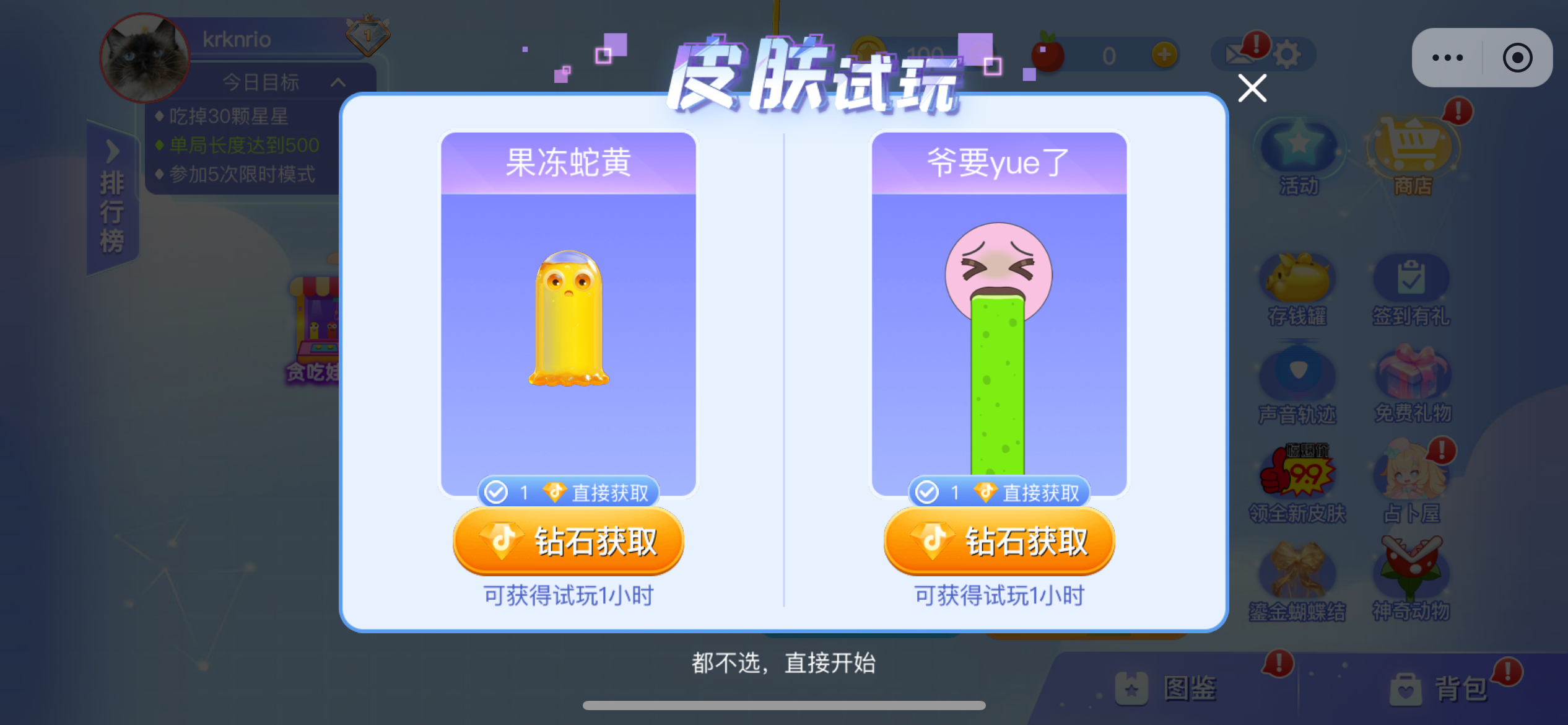Toggle 直接获取 checkbox under 果冻蛇黄
The height and width of the screenshot is (725, 1568).
[496, 493]
